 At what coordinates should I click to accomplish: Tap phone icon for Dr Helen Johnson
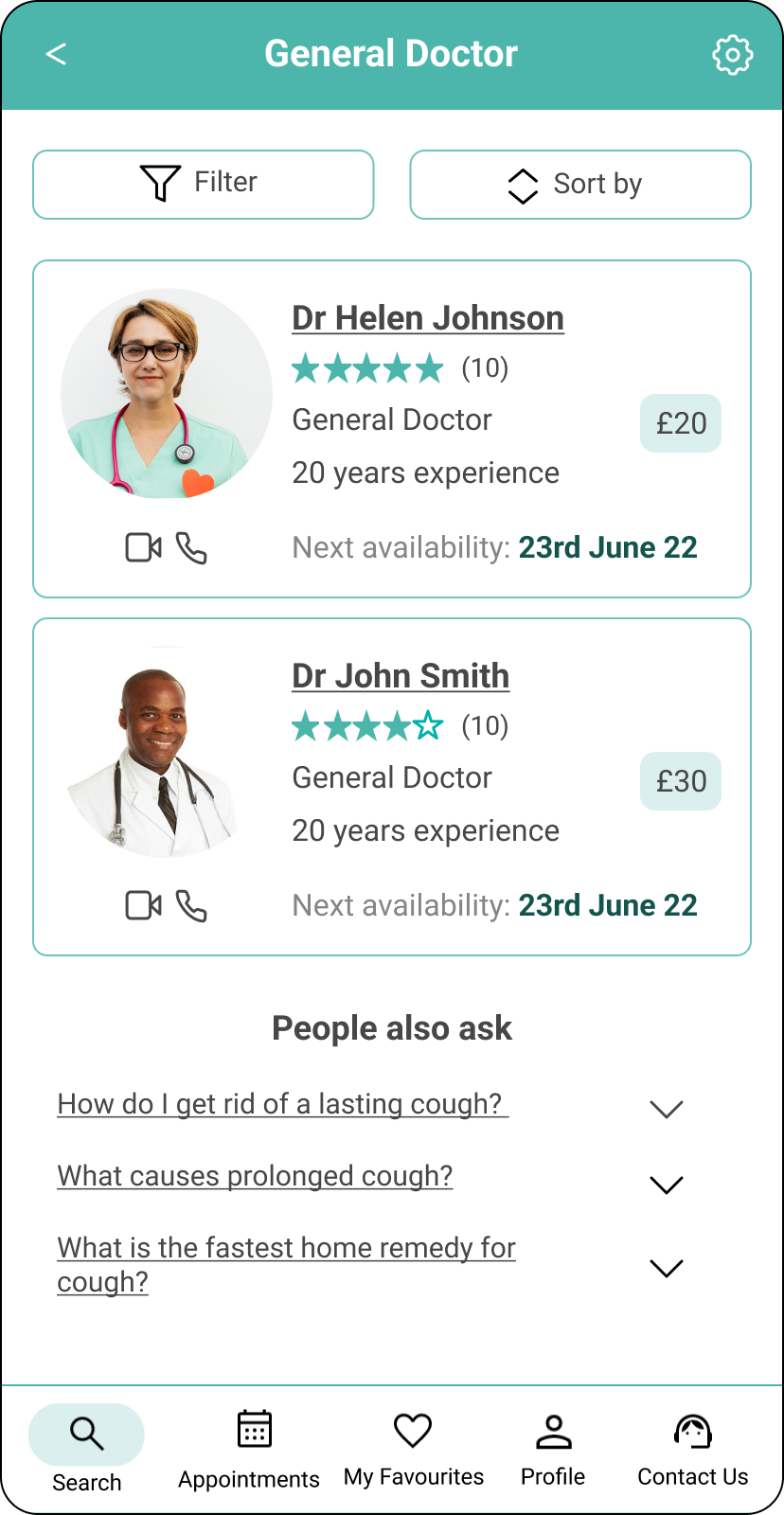191,548
